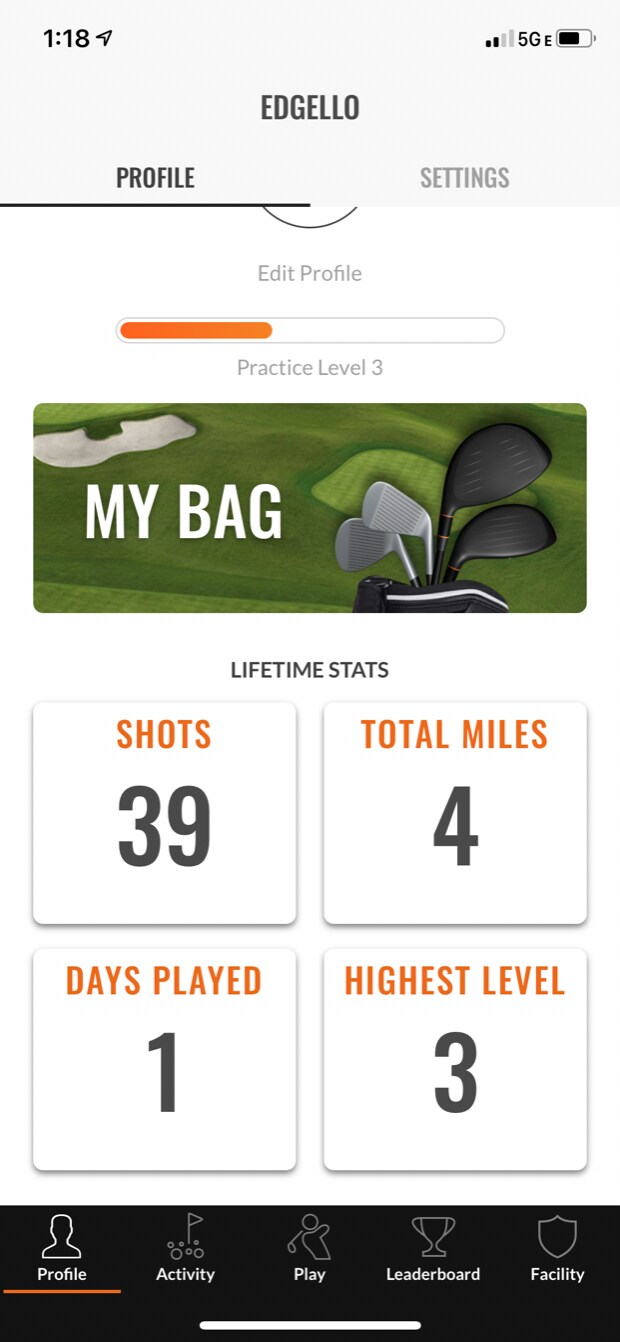Select Profile in the bottom navigation
Image resolution: width=620 pixels, height=1342 pixels.
coord(61,1250)
